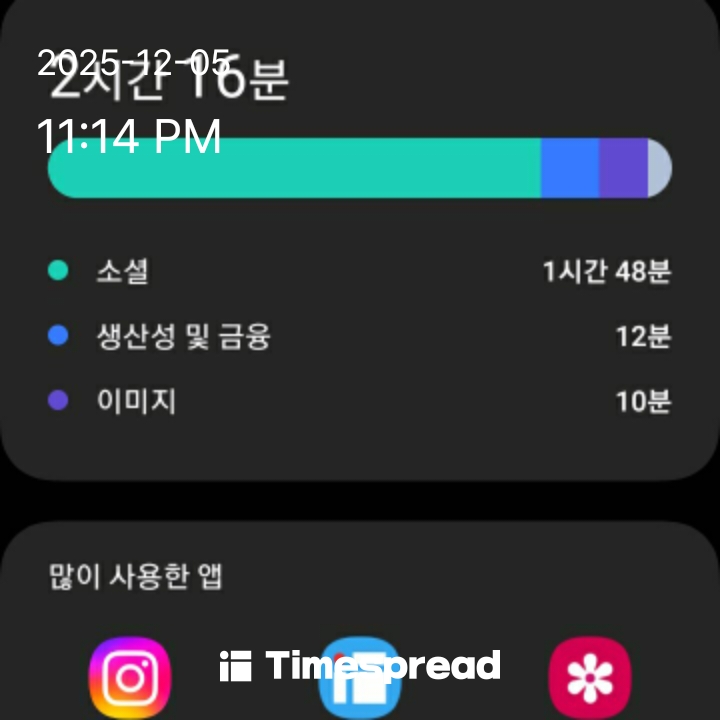Open the red flower Gallery app icon
720x720 pixels.
click(x=590, y=678)
